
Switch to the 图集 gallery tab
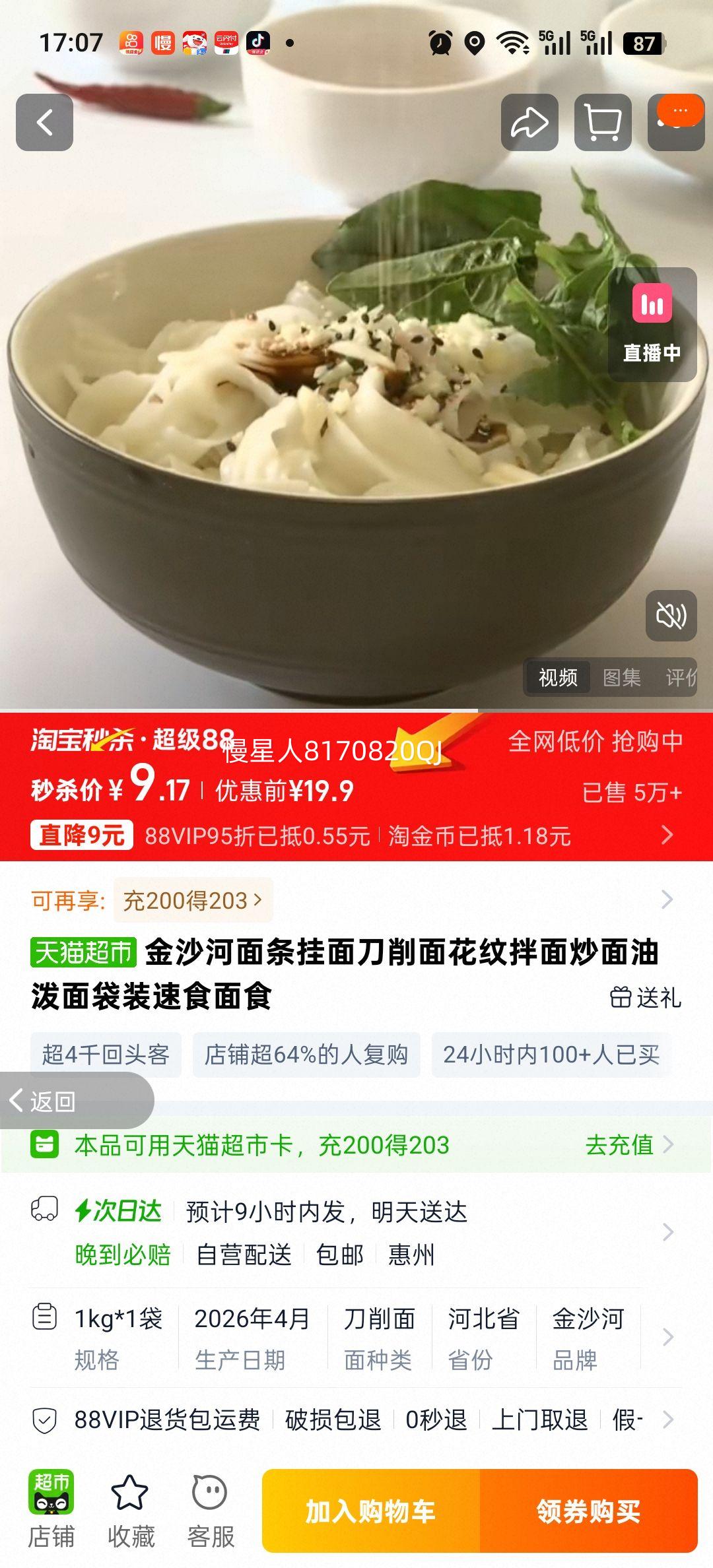(x=621, y=678)
